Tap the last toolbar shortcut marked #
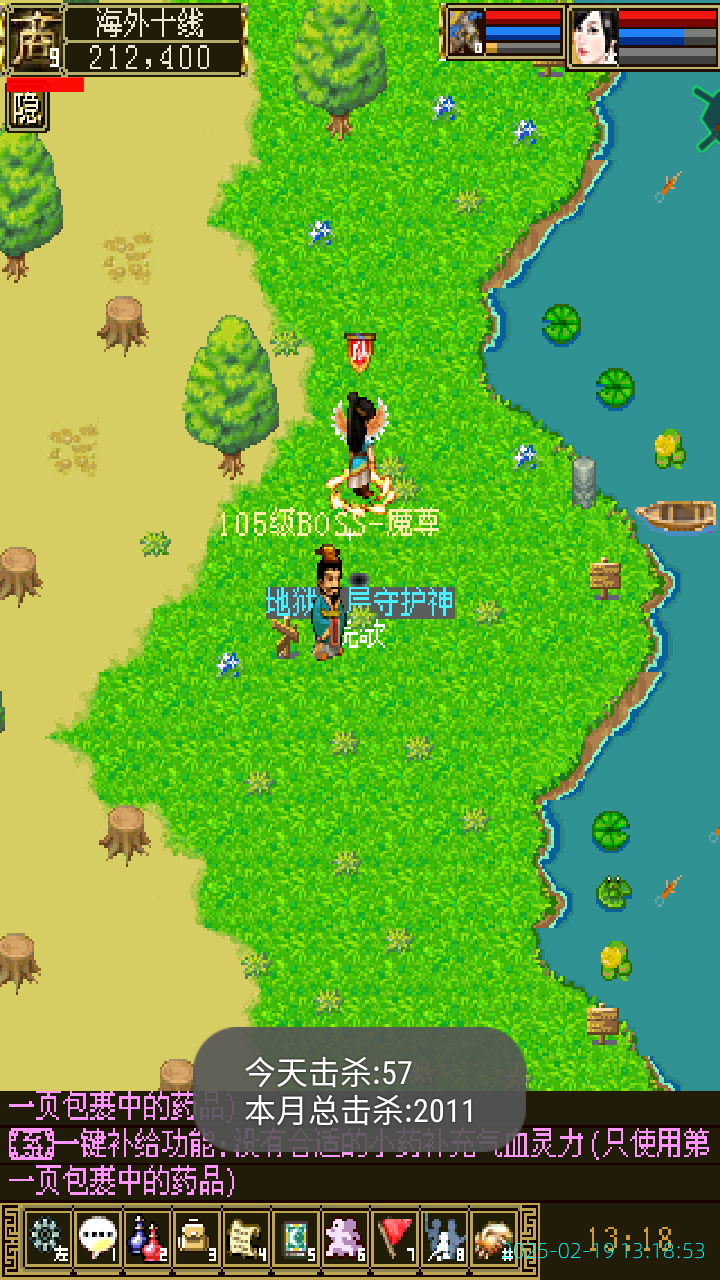 click(495, 1238)
